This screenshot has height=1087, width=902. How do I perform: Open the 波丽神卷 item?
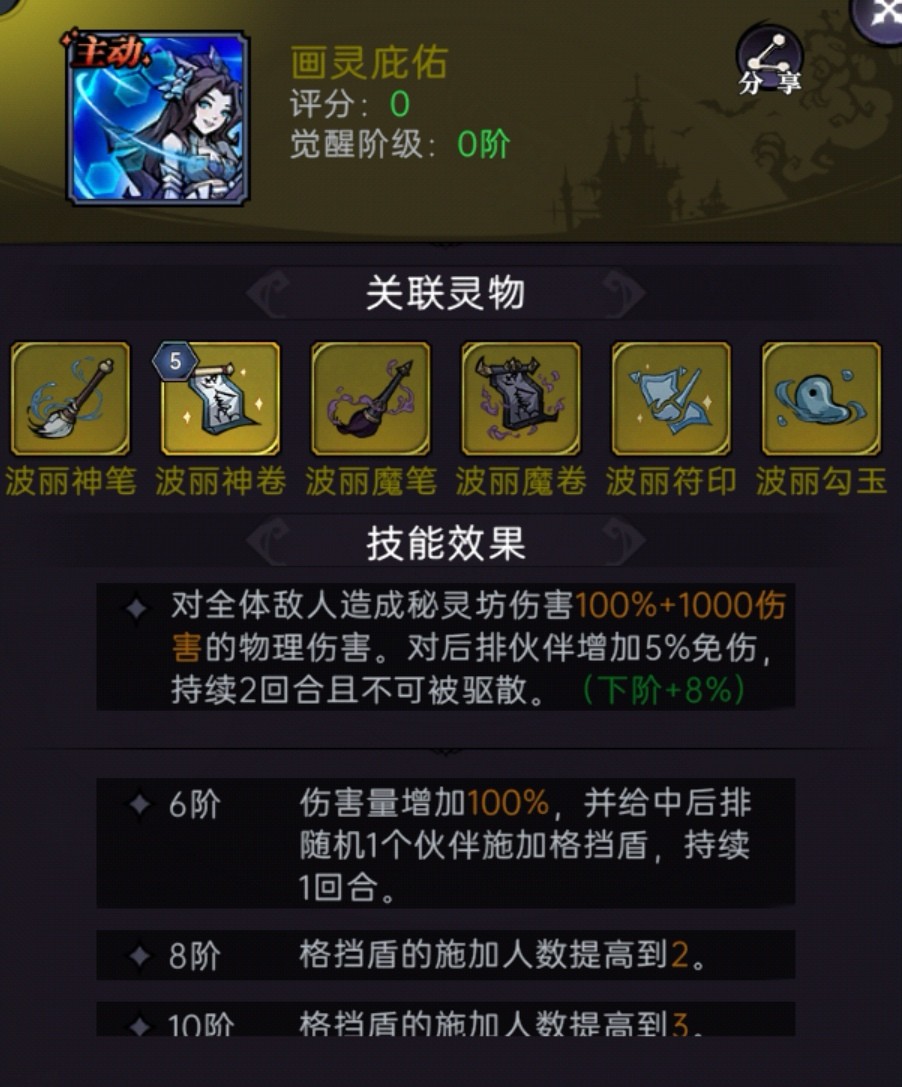[220, 399]
